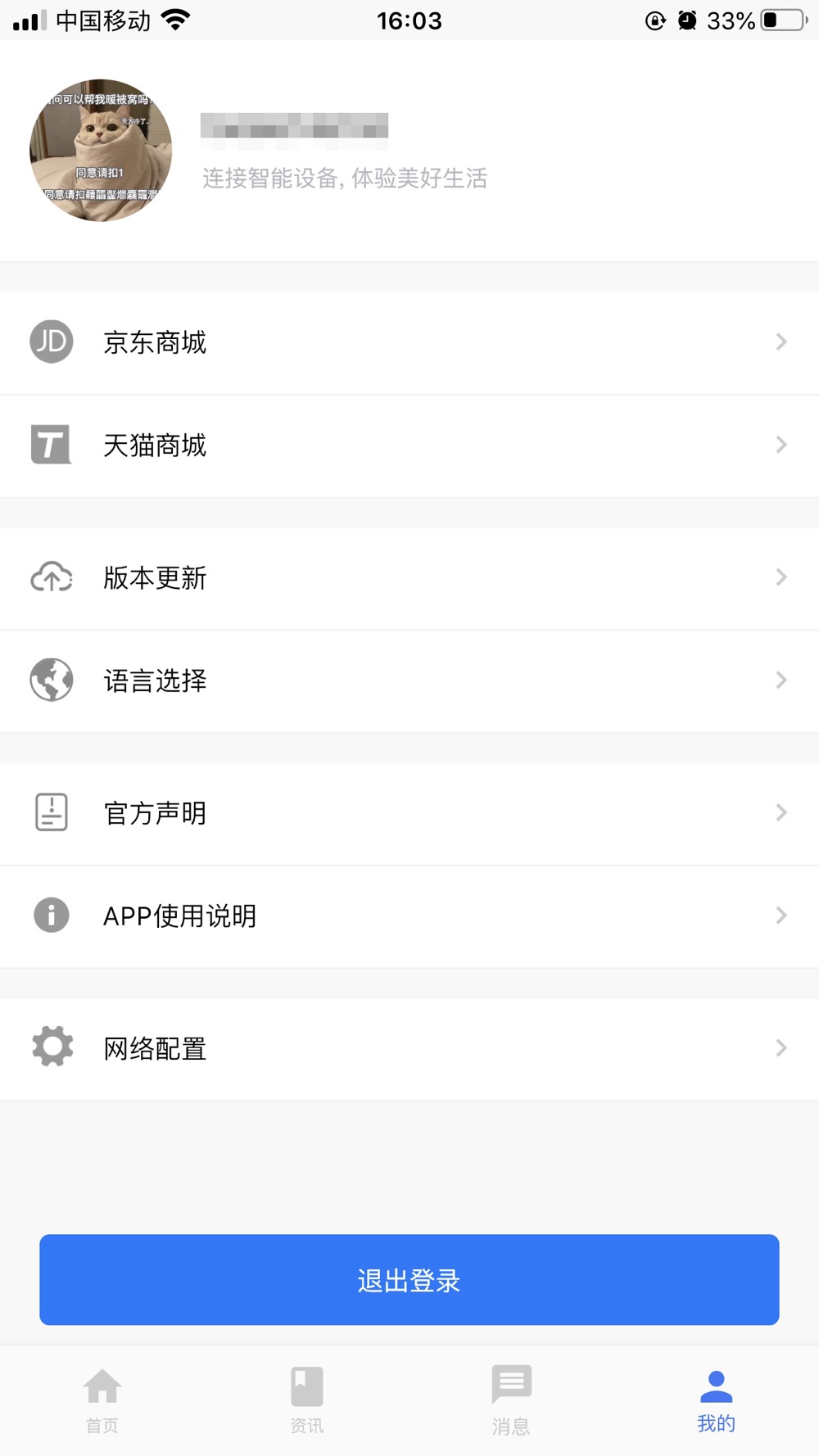Switch to the 资讯 tab
The height and width of the screenshot is (1456, 819).
point(307,1400)
